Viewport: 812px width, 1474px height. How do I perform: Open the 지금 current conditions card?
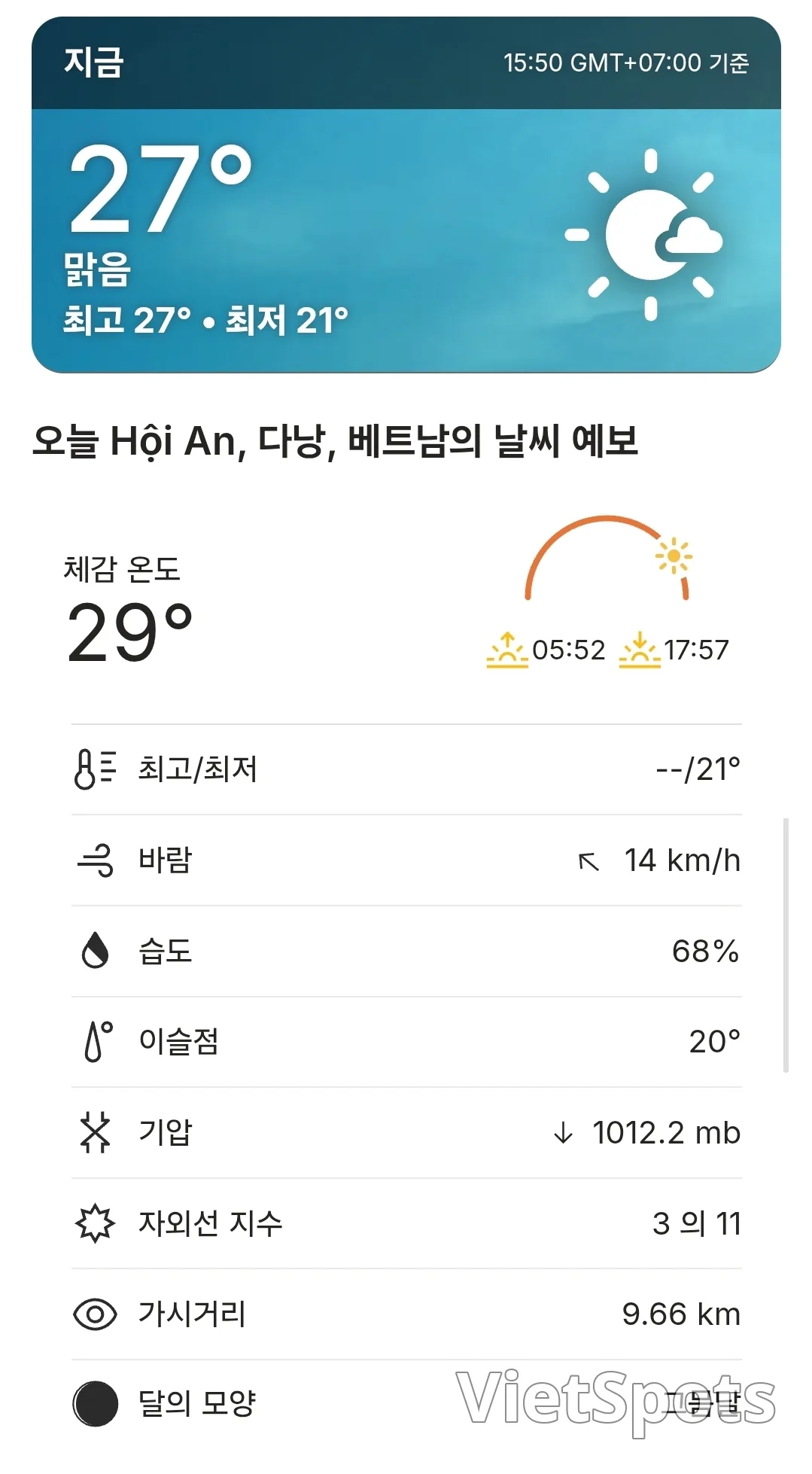click(406, 195)
